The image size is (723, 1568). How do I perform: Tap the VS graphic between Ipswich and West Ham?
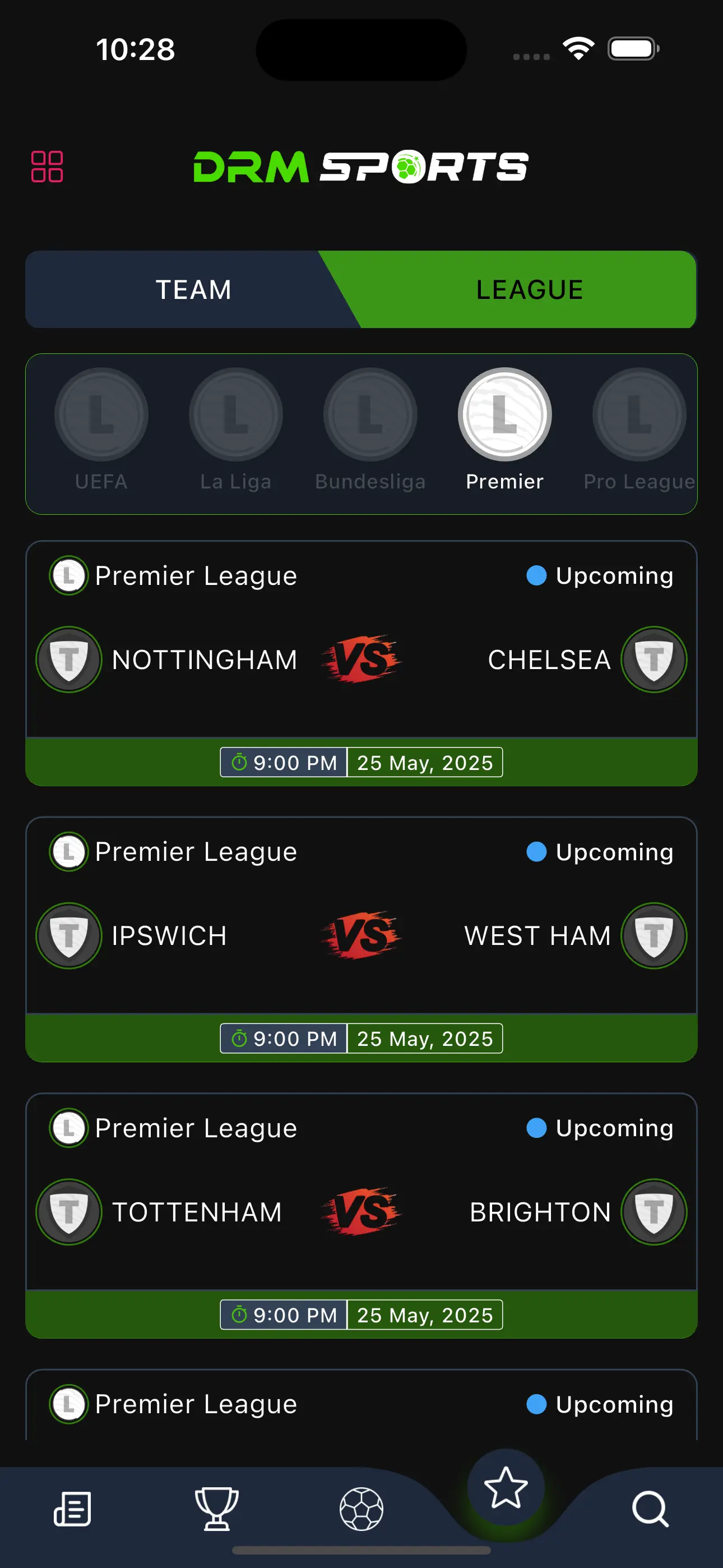tap(361, 935)
